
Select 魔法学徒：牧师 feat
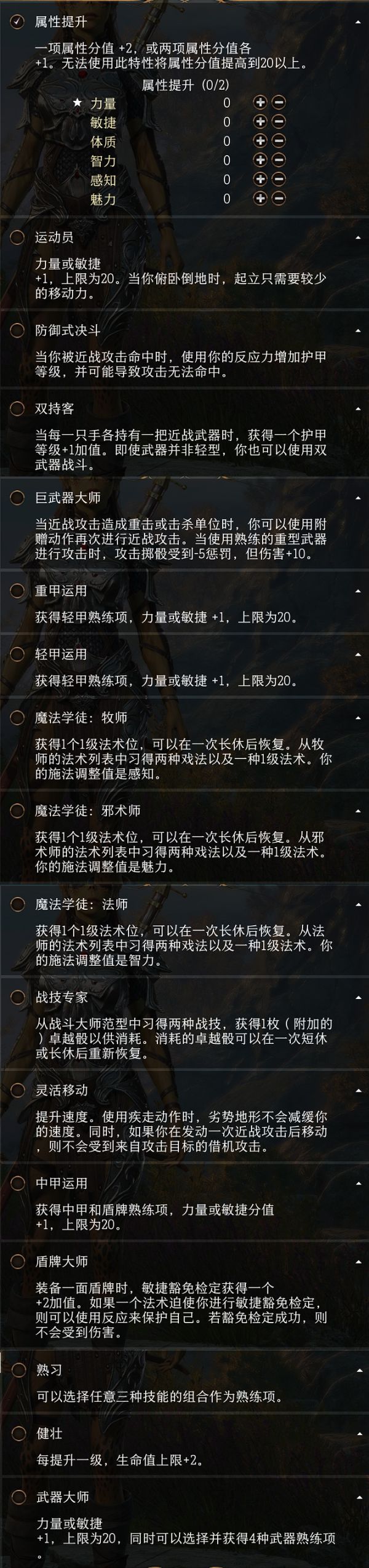[x=17, y=717]
